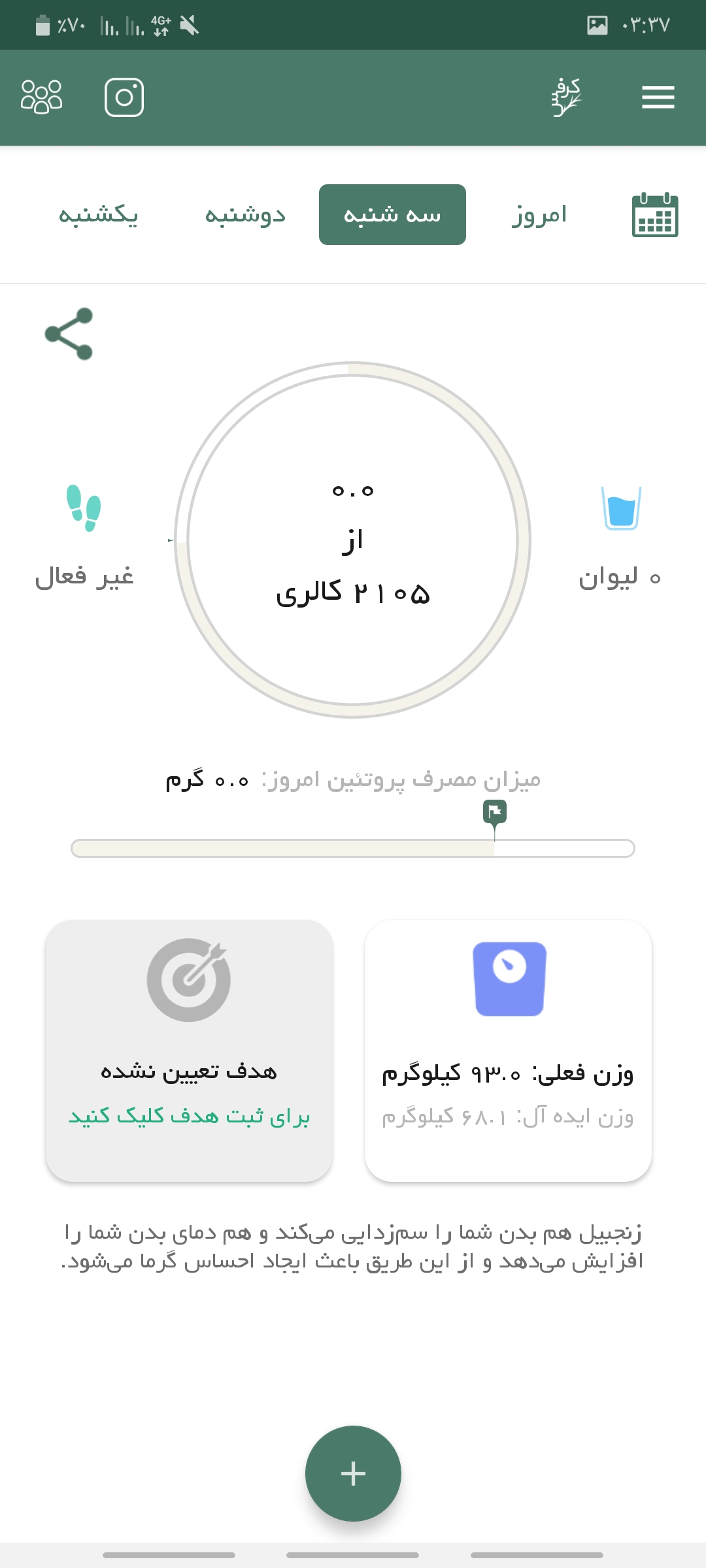The width and height of the screenshot is (706, 1568).
Task: Share today's calorie summary
Action: point(69,334)
